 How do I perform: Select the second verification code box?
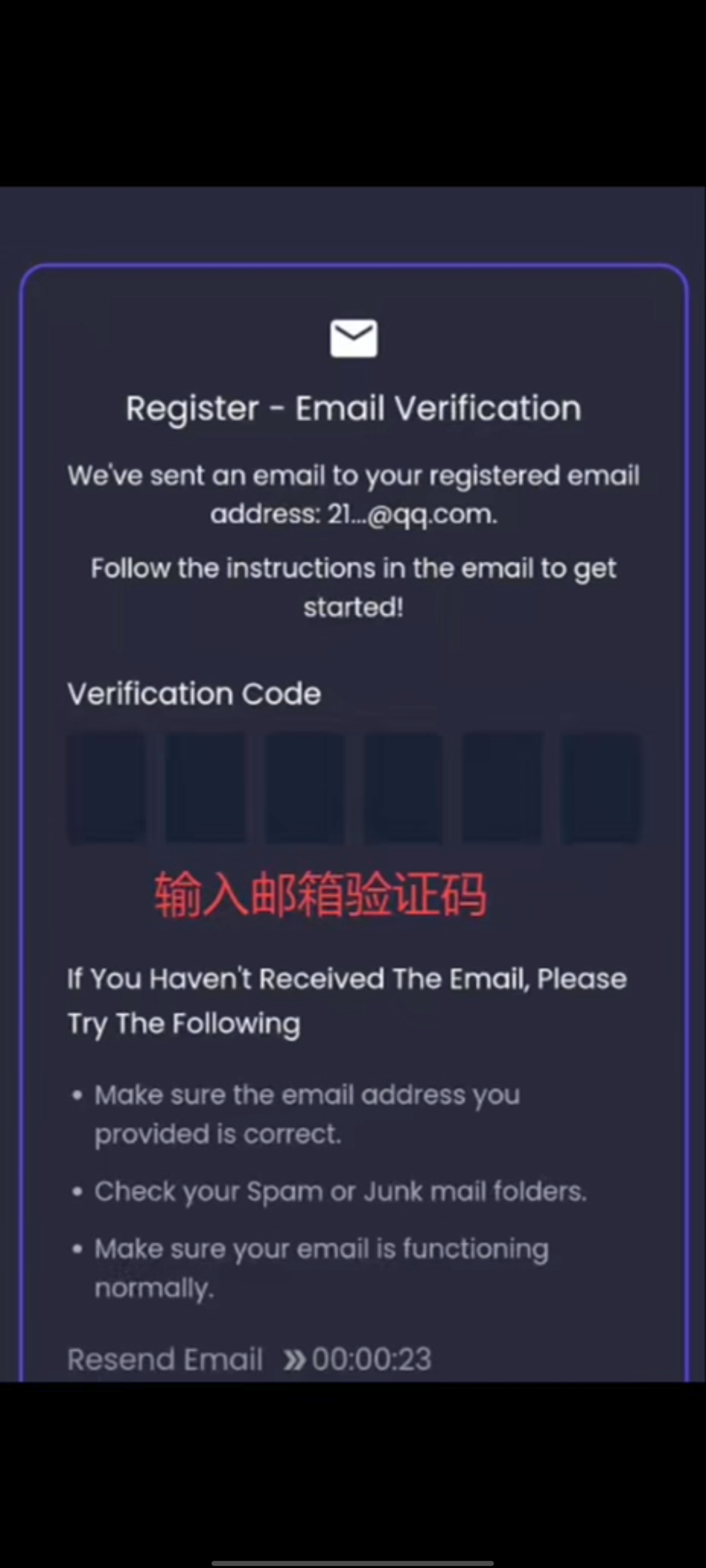206,788
